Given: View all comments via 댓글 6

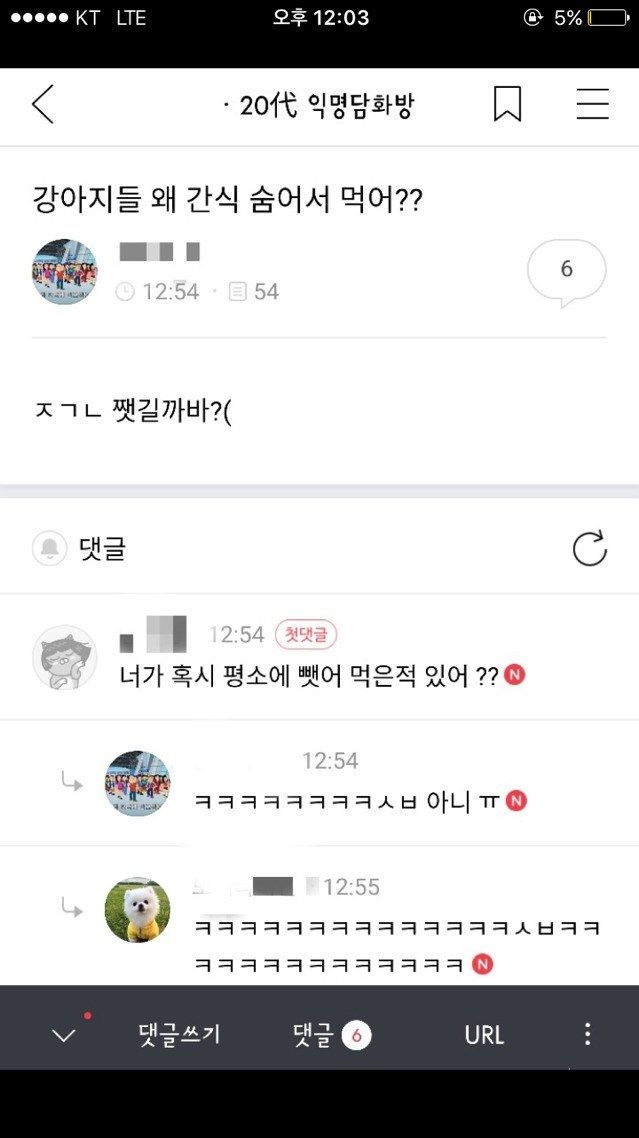Looking at the screenshot, I should [x=331, y=1035].
